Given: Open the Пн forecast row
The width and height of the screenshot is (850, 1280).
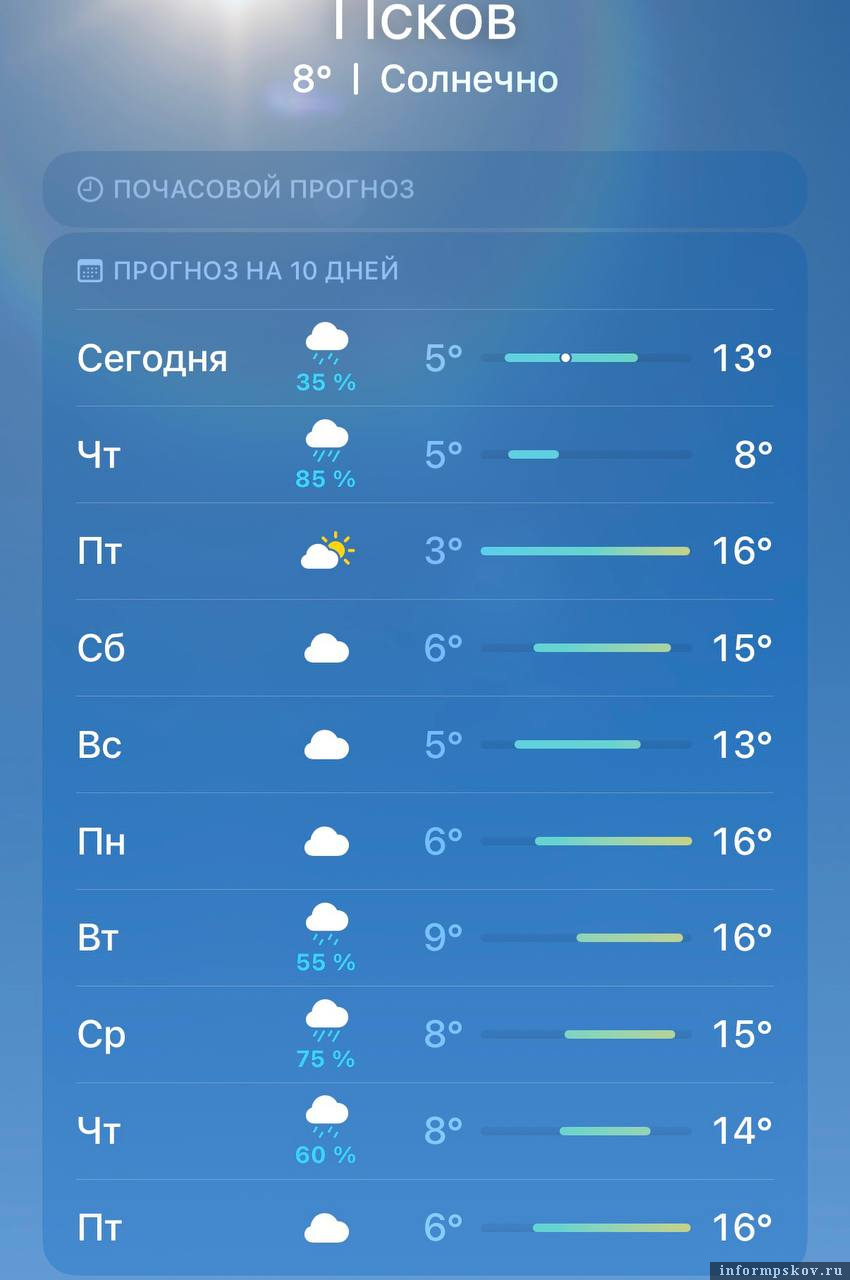Looking at the screenshot, I should tap(425, 841).
